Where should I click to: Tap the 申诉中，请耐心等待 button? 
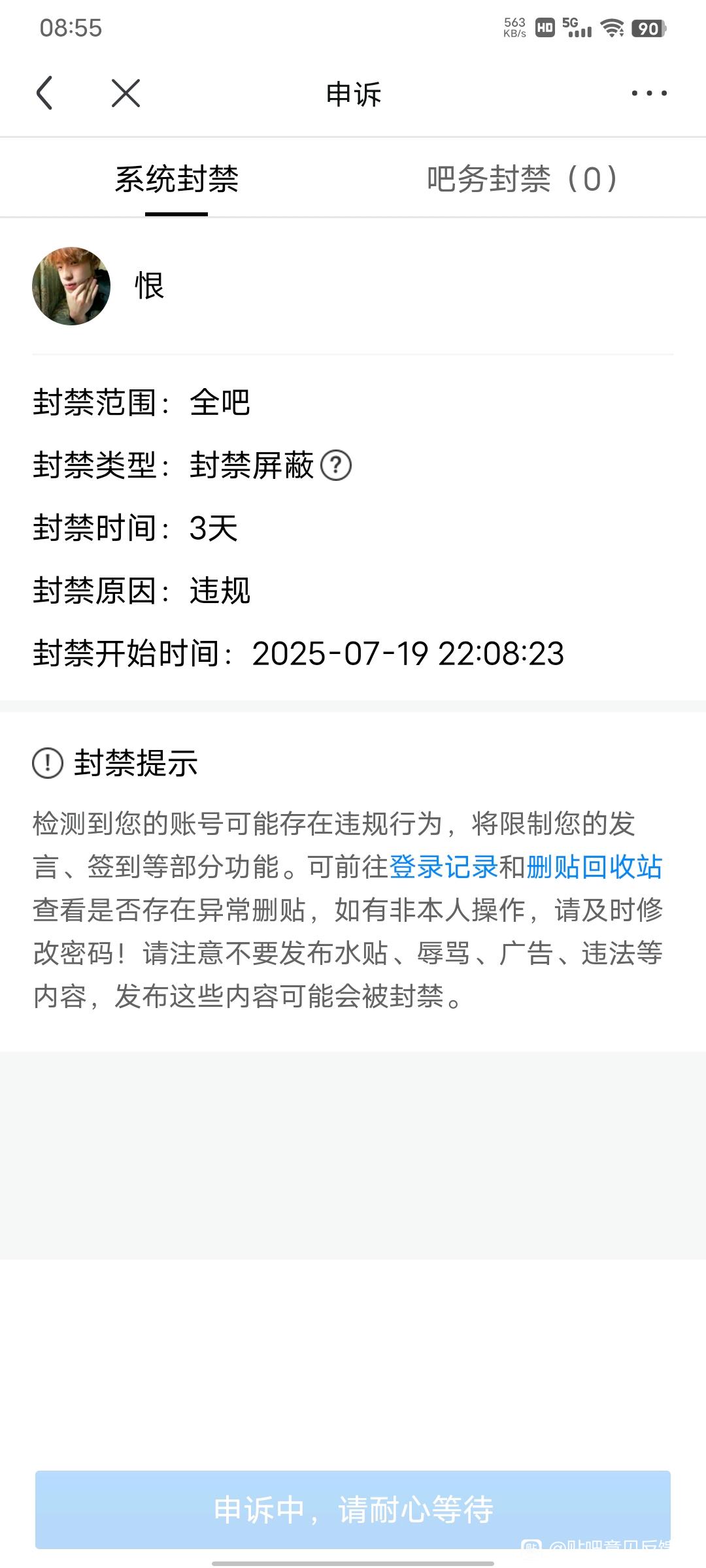353,1509
